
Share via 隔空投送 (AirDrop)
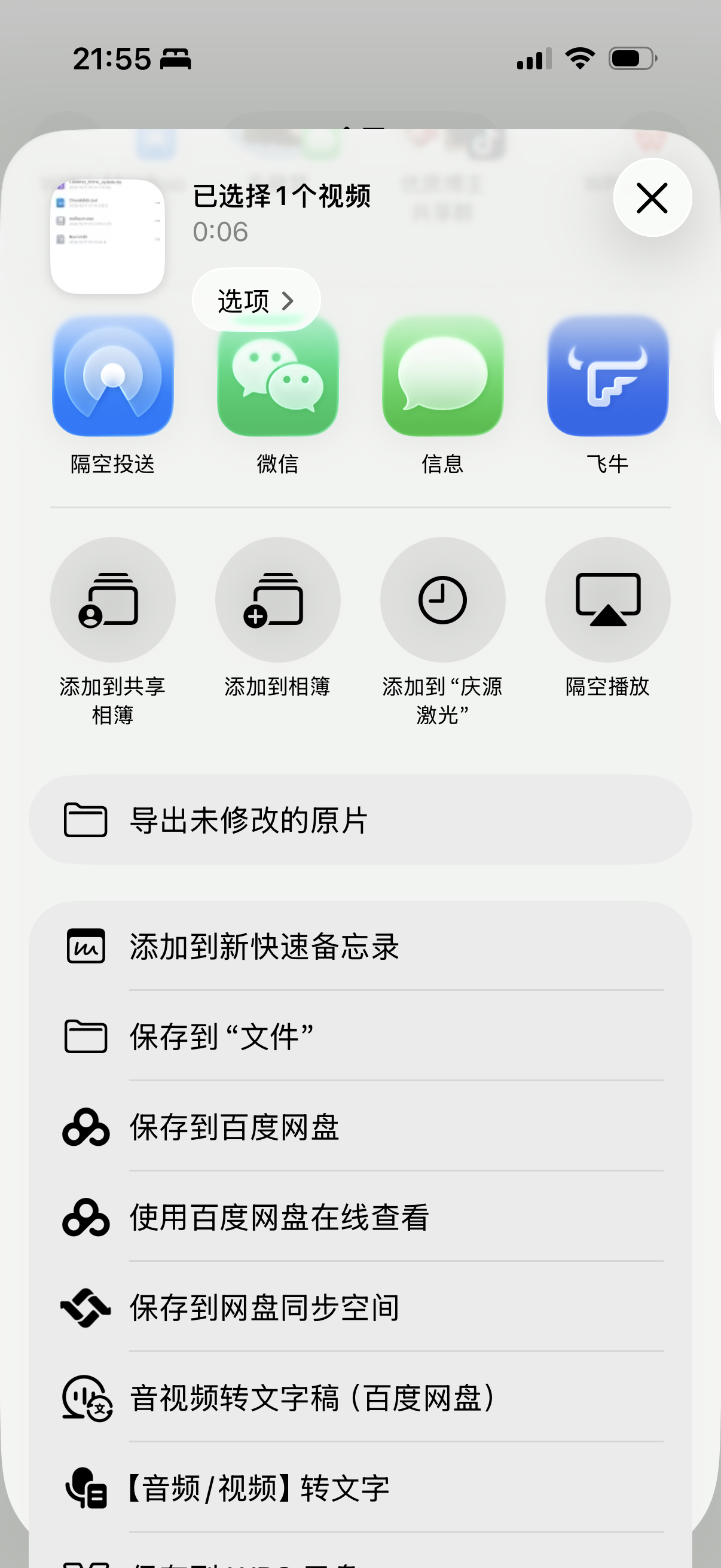point(113,377)
